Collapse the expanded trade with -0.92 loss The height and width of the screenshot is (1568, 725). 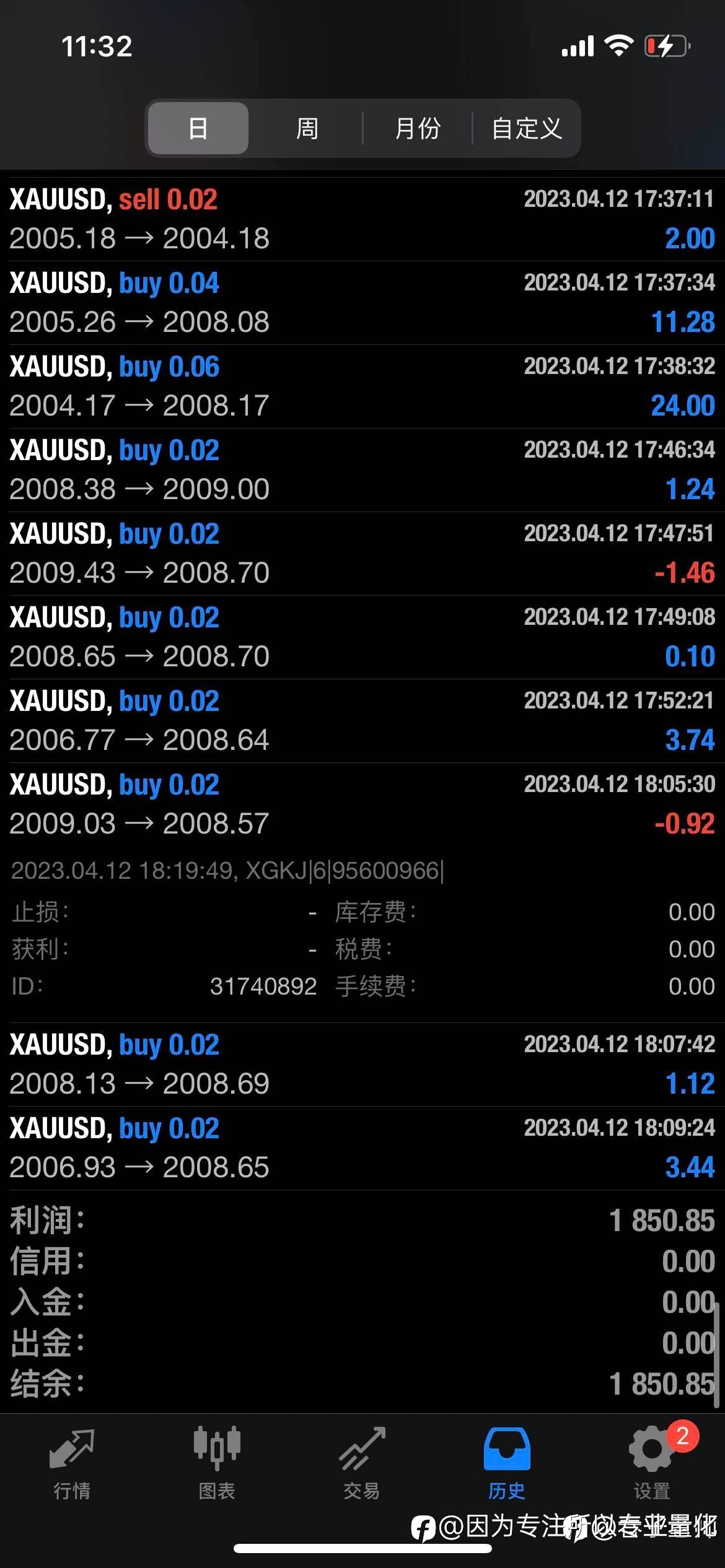[x=362, y=804]
